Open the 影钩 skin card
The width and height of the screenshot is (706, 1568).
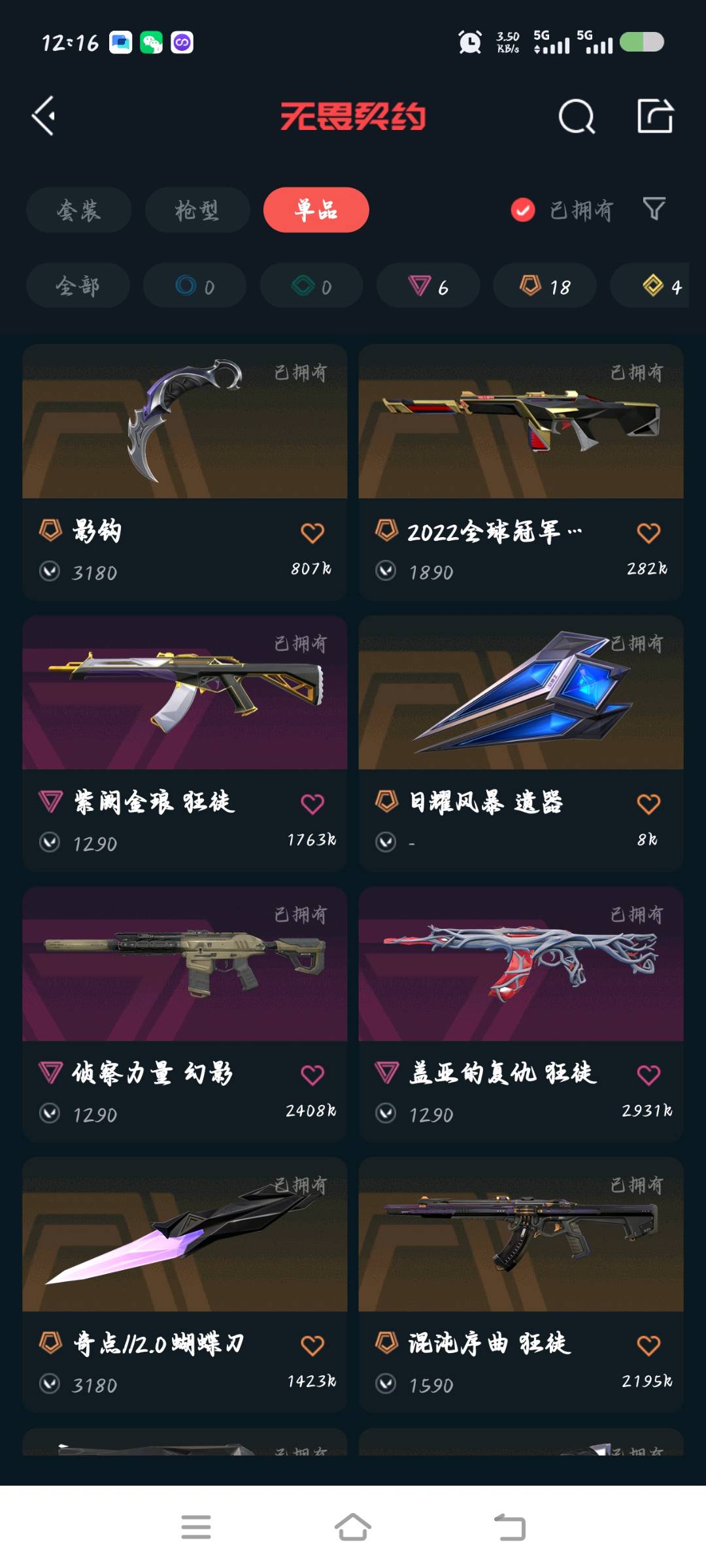184,470
